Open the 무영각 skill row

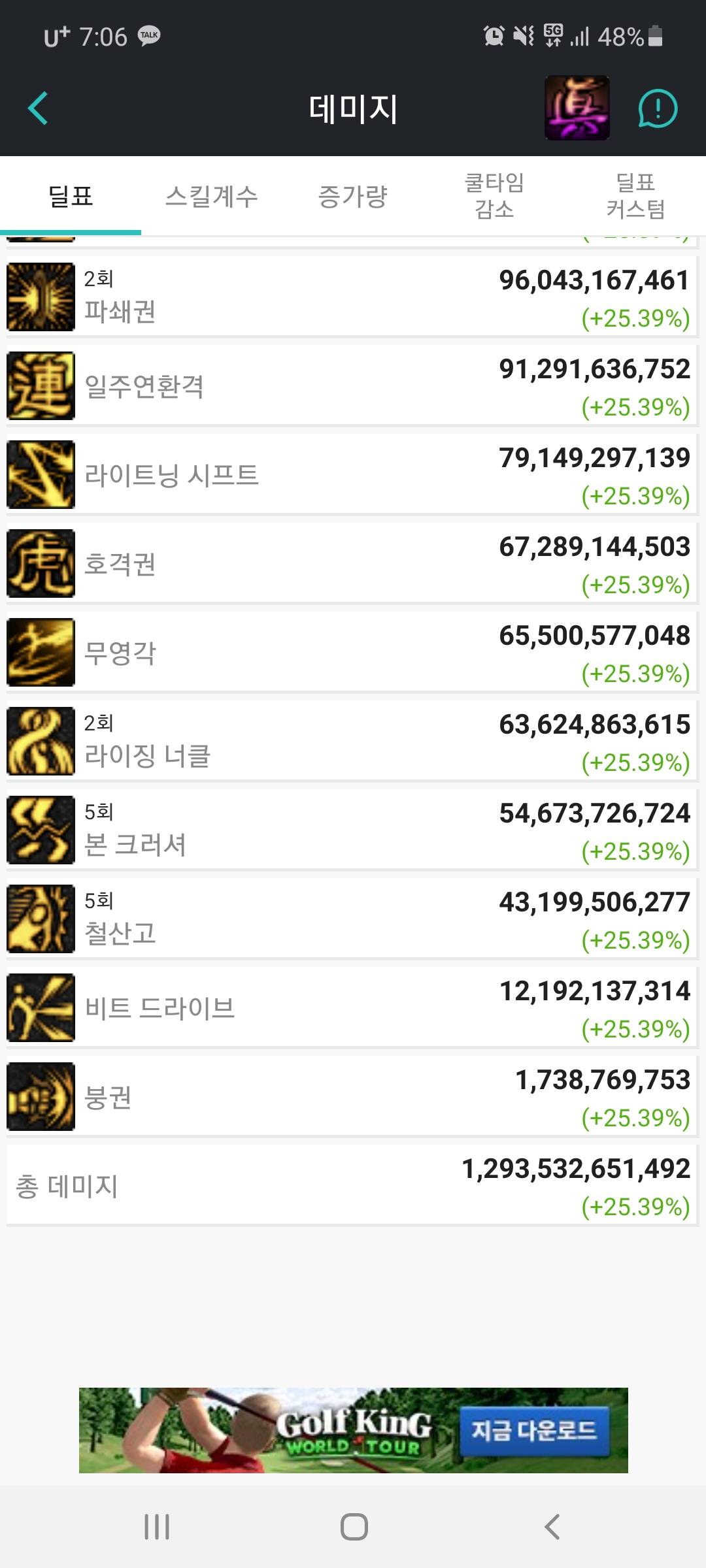[x=353, y=653]
